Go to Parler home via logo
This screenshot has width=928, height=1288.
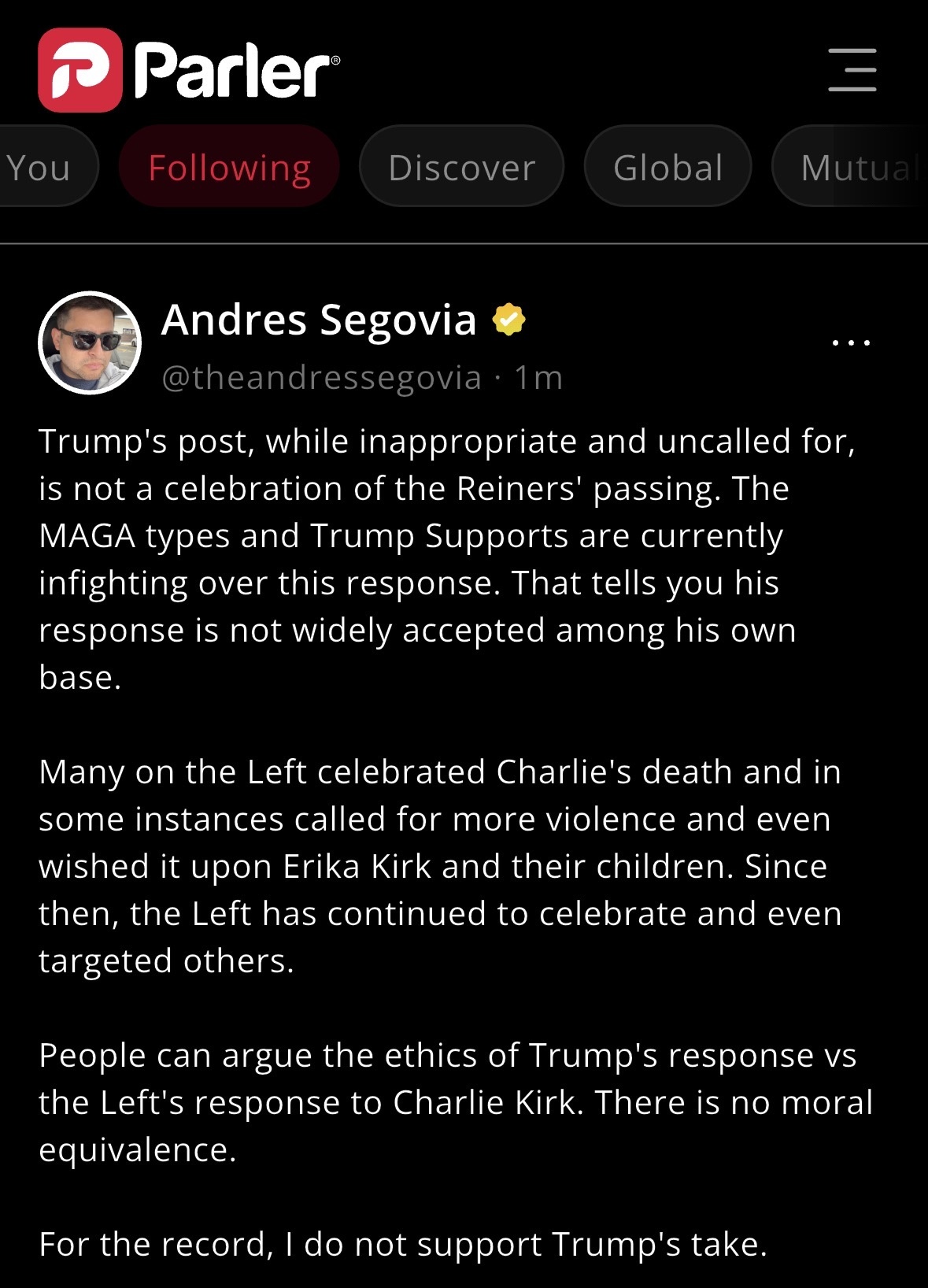click(x=189, y=70)
